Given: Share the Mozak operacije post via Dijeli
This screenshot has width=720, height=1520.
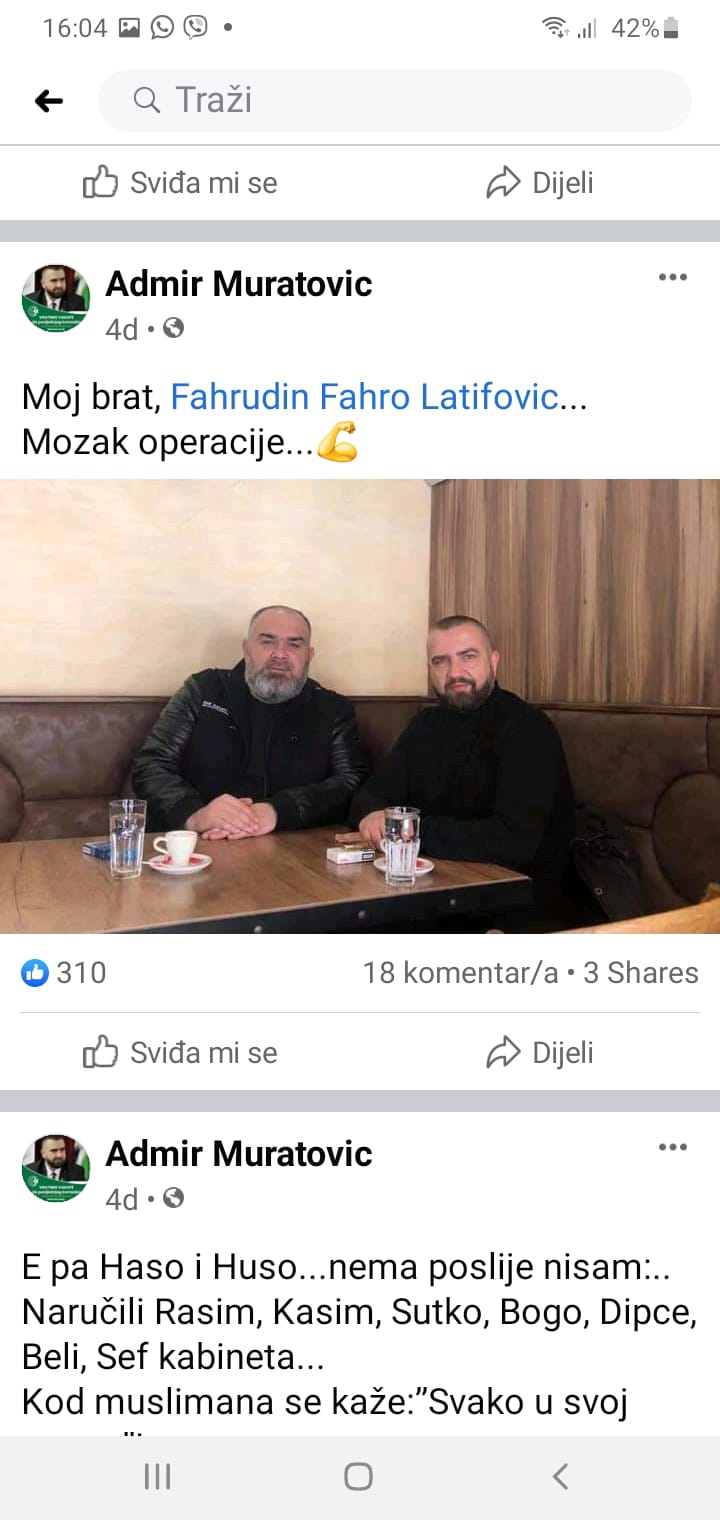Looking at the screenshot, I should click(x=540, y=1052).
